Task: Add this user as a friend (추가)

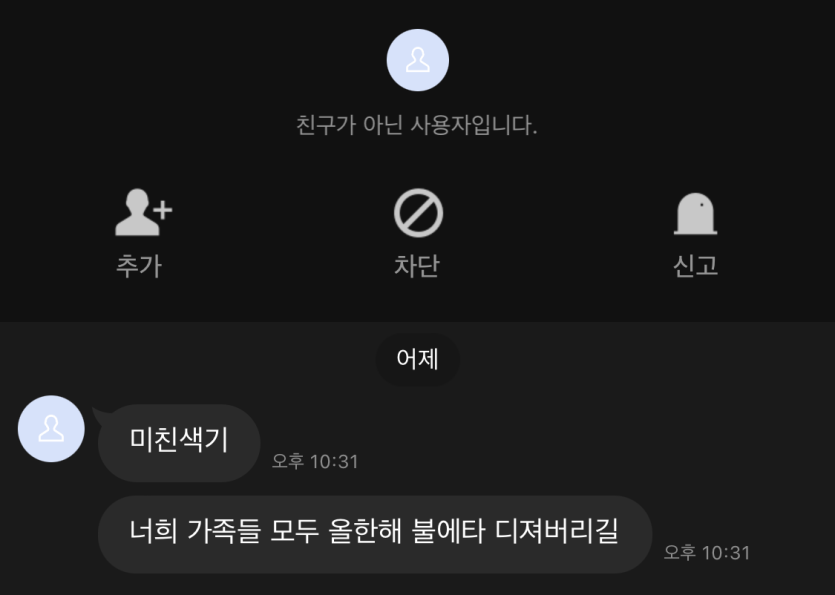Action: [139, 233]
